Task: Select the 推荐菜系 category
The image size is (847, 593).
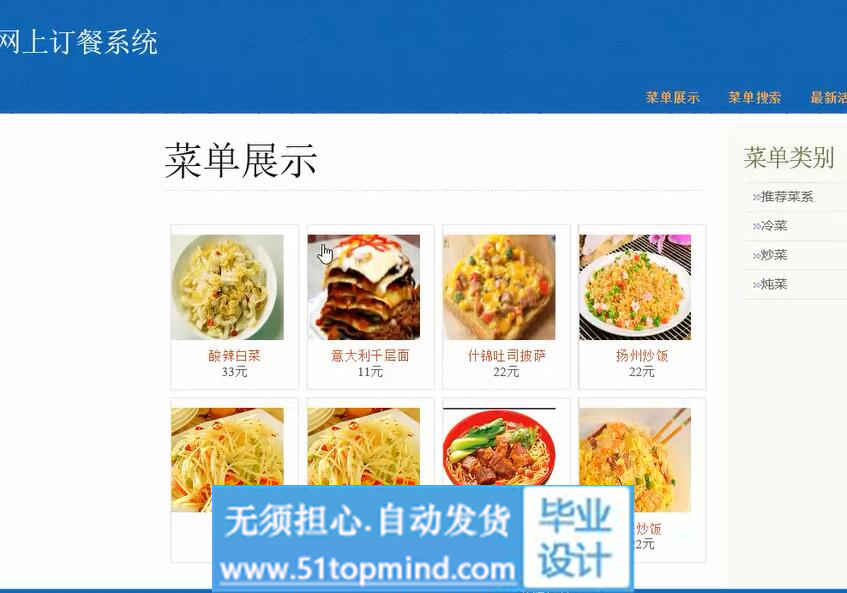Action: 787,197
